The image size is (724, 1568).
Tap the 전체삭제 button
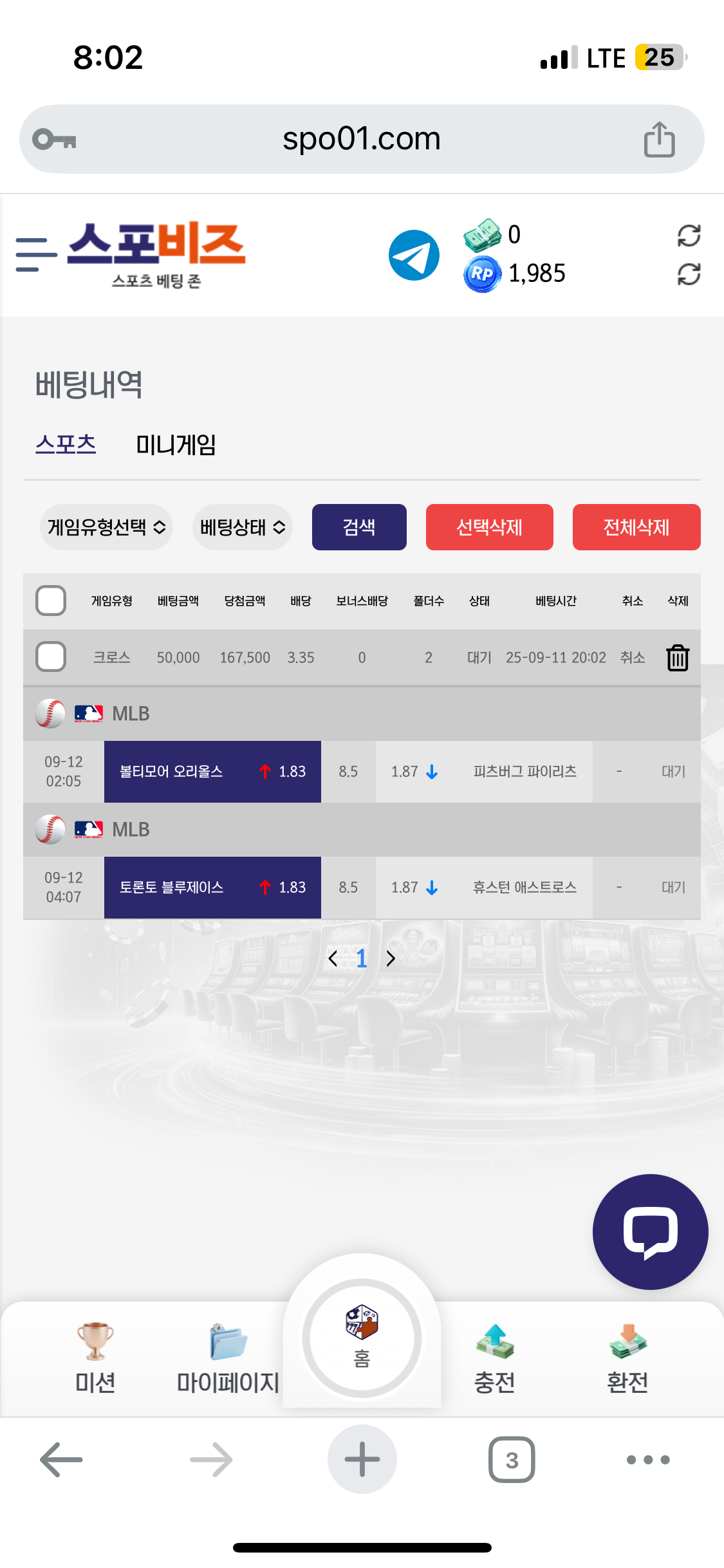coord(636,527)
